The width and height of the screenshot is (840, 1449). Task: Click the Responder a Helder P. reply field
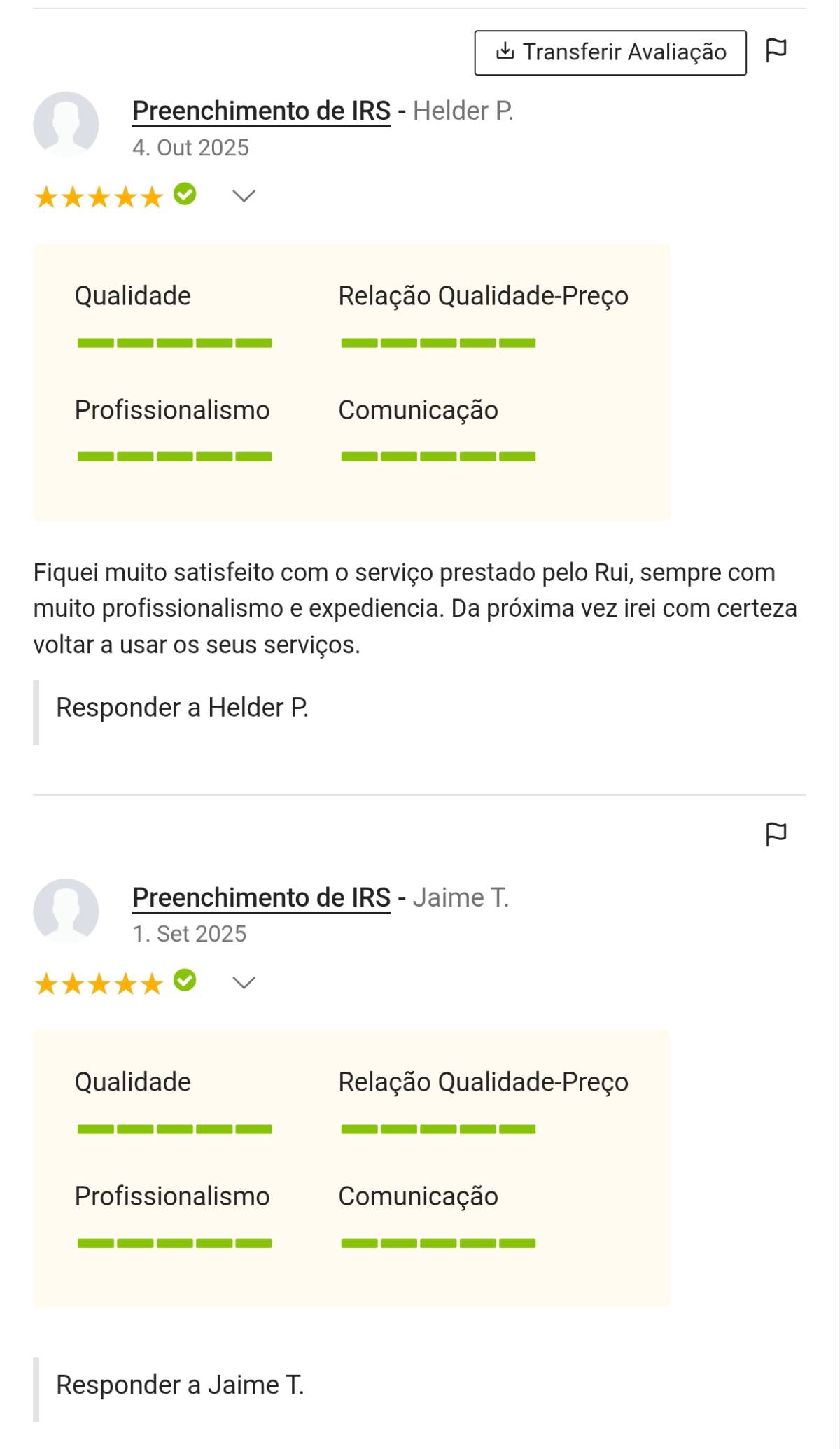coord(183,708)
